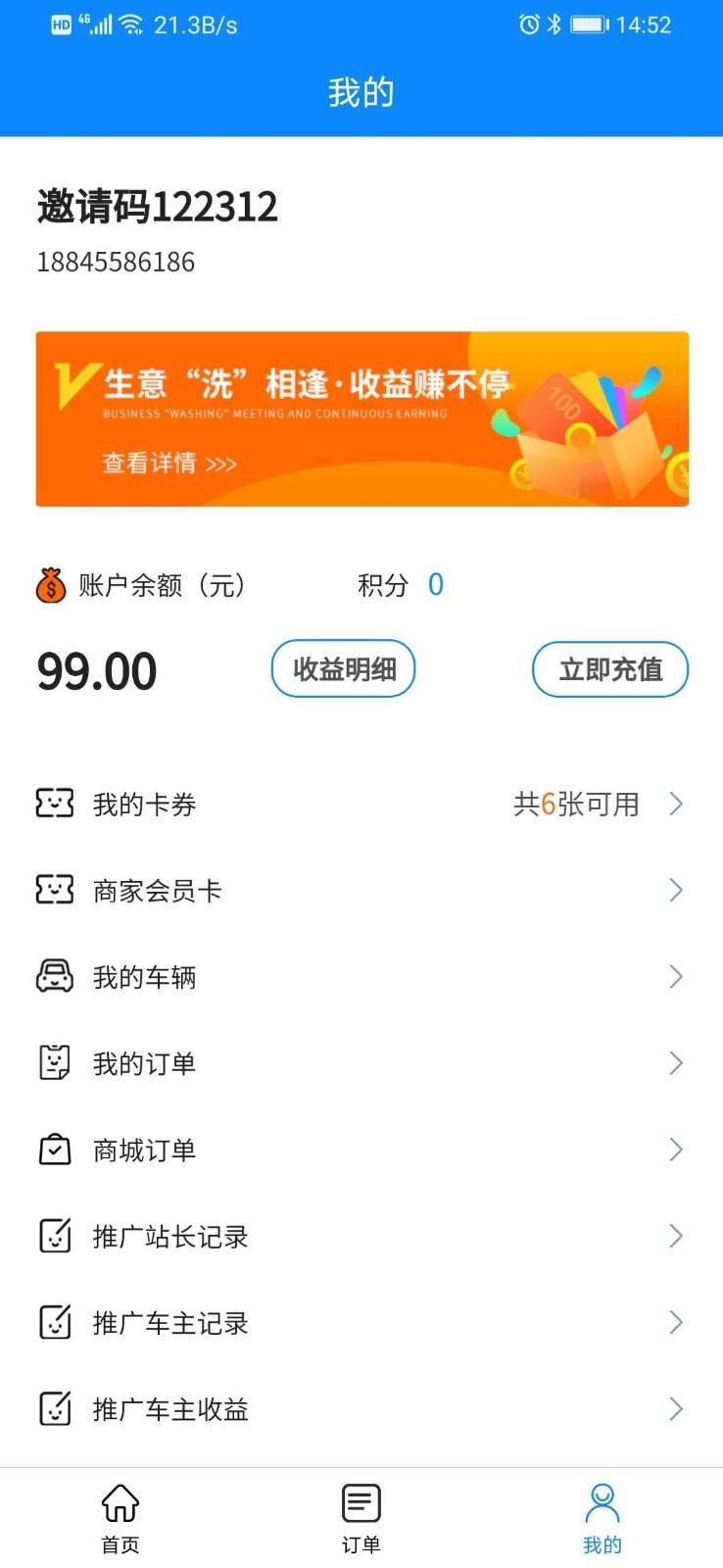Image resolution: width=723 pixels, height=1568 pixels.
Task: Tap 立即充值 to recharge balance
Action: click(x=609, y=669)
